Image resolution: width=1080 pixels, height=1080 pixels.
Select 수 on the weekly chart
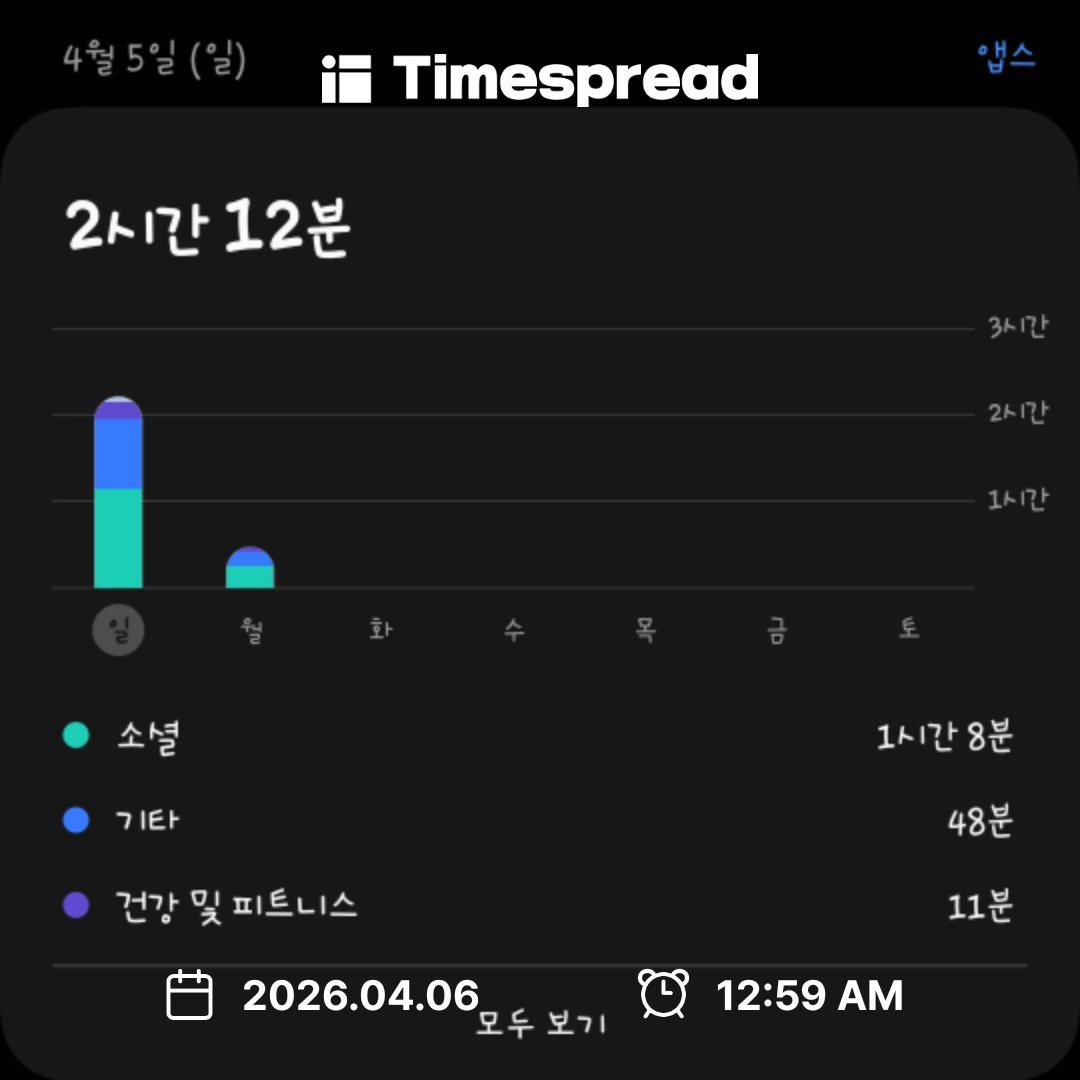pyautogui.click(x=513, y=631)
